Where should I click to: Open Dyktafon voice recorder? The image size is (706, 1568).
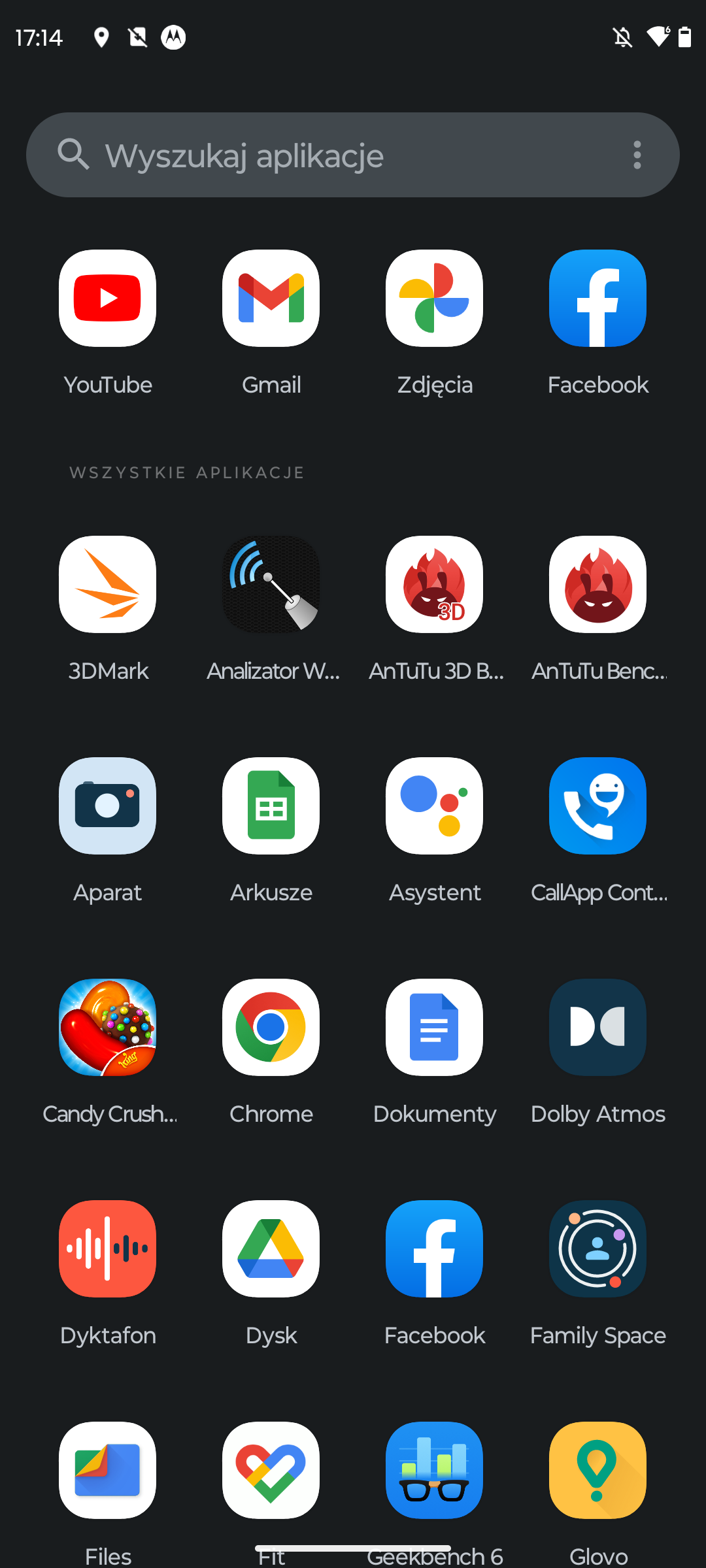click(108, 1249)
